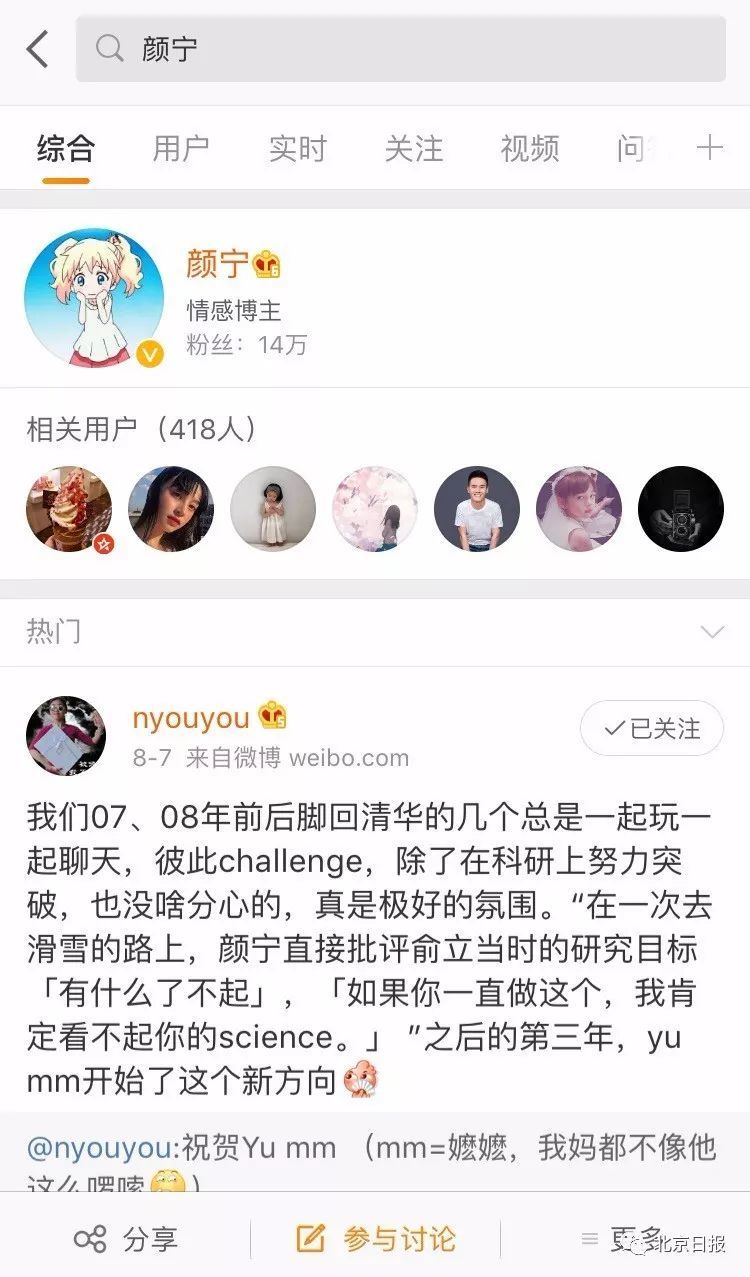Expand the 热门 dropdown chevron
The image size is (750, 1277).
(712, 632)
